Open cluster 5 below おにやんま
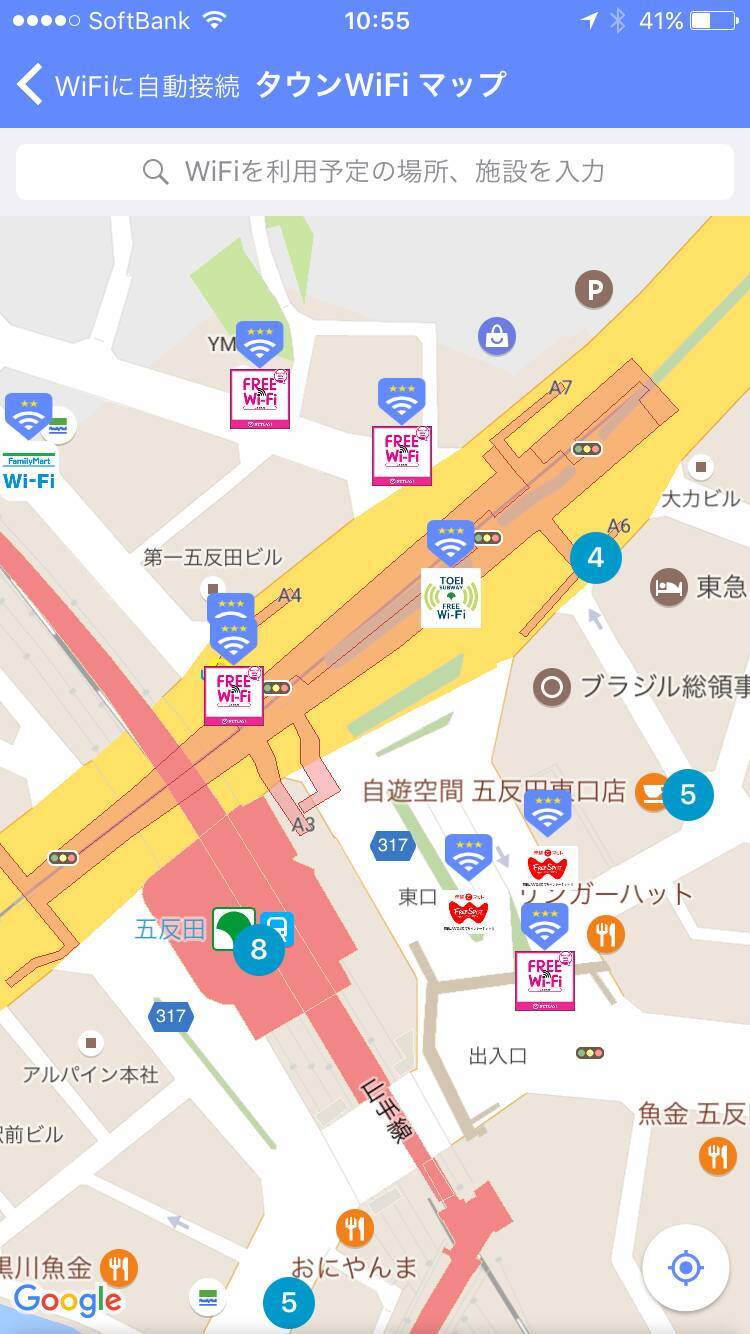 click(289, 1303)
